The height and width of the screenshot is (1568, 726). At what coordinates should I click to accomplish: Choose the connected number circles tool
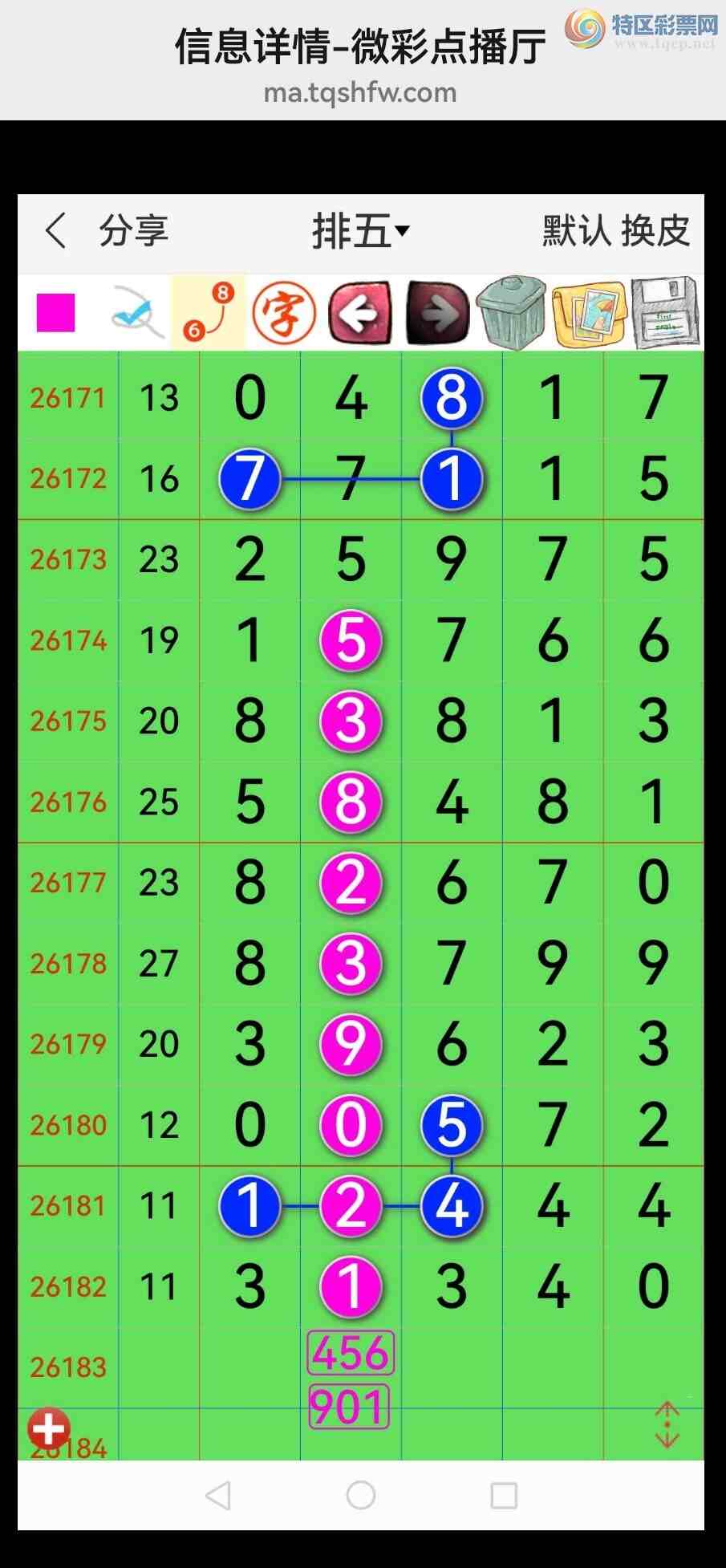pos(209,313)
